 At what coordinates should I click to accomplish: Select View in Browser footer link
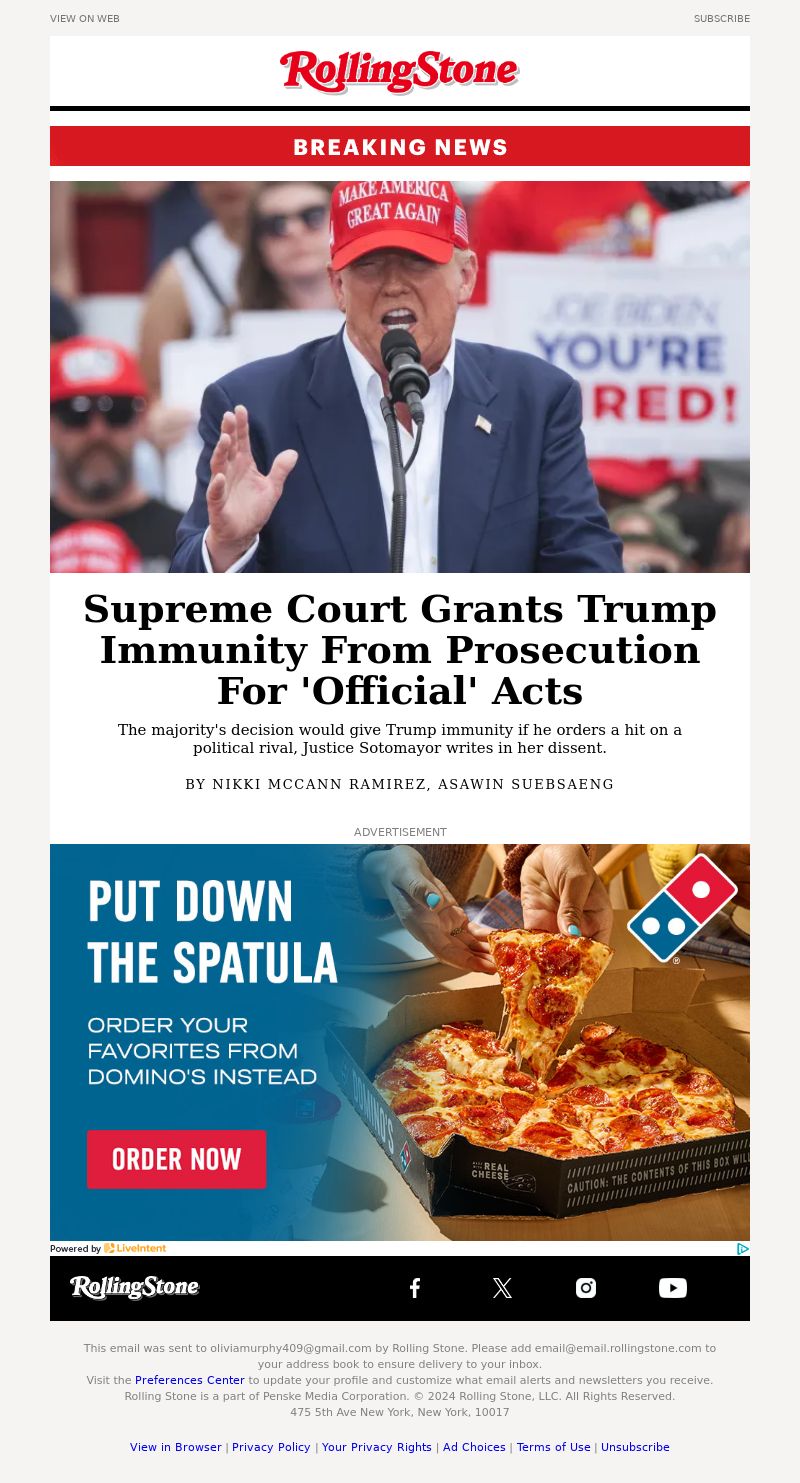point(176,1447)
